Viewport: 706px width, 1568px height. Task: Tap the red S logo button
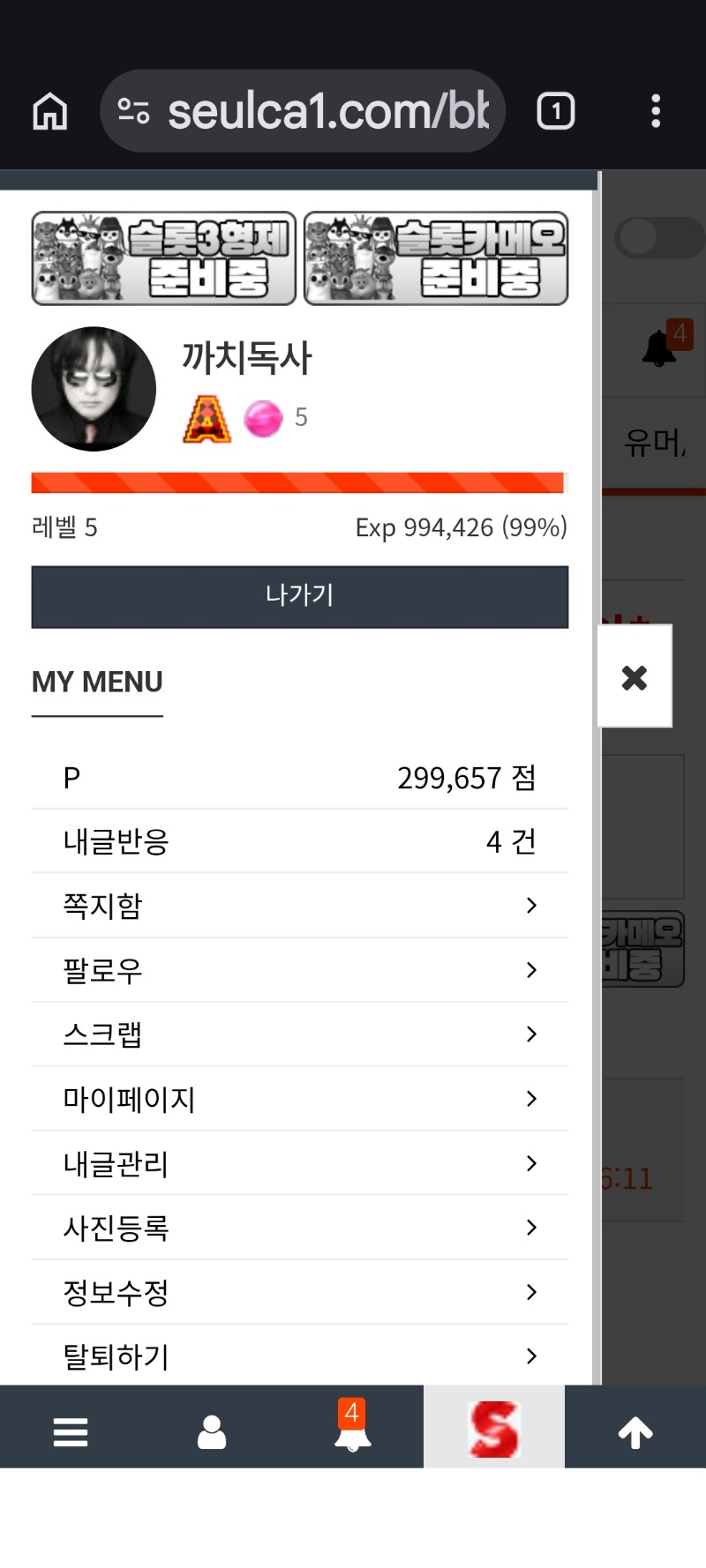493,1429
